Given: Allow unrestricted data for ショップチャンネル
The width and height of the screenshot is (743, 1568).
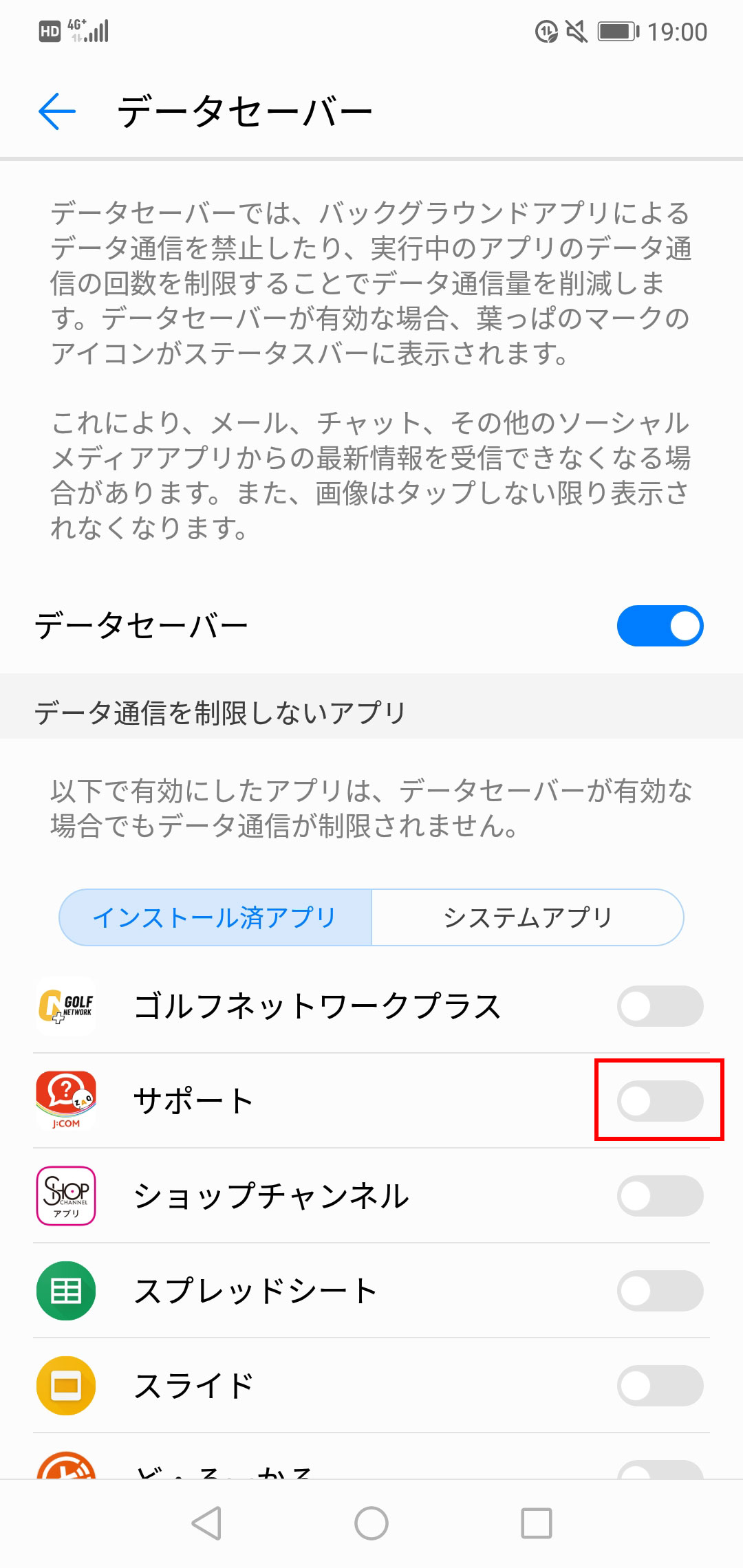Looking at the screenshot, I should pos(659,1196).
